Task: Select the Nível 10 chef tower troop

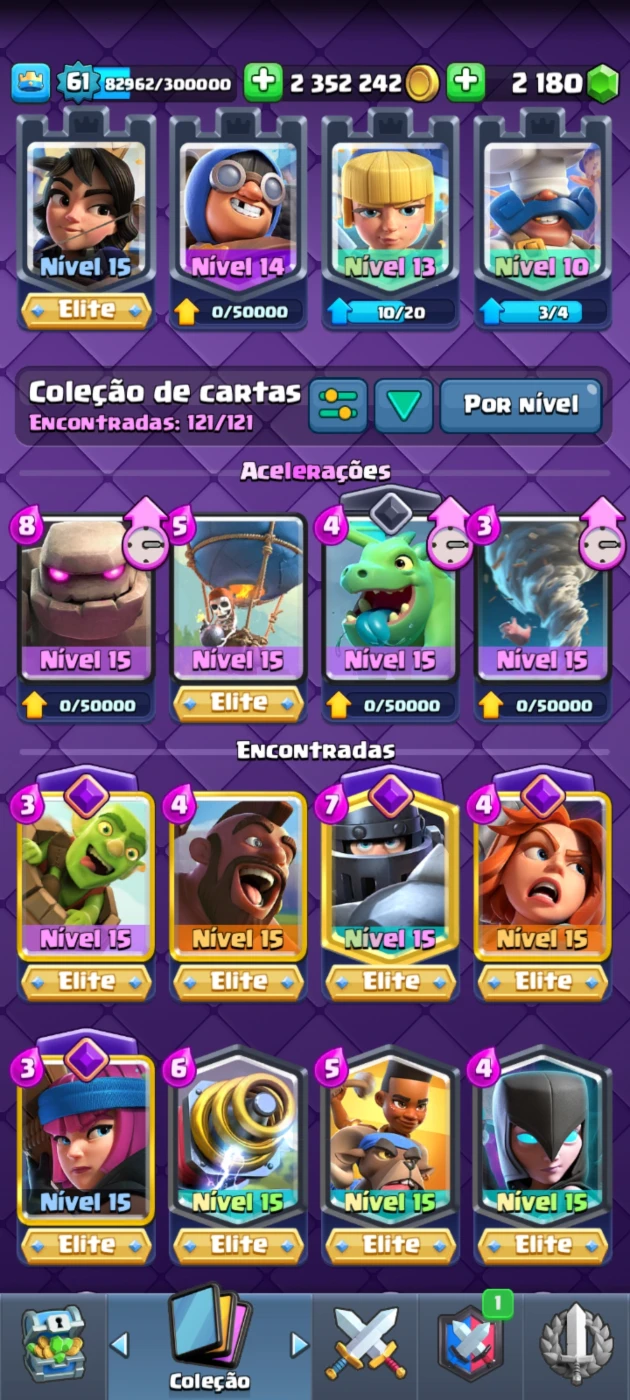Action: point(542,222)
